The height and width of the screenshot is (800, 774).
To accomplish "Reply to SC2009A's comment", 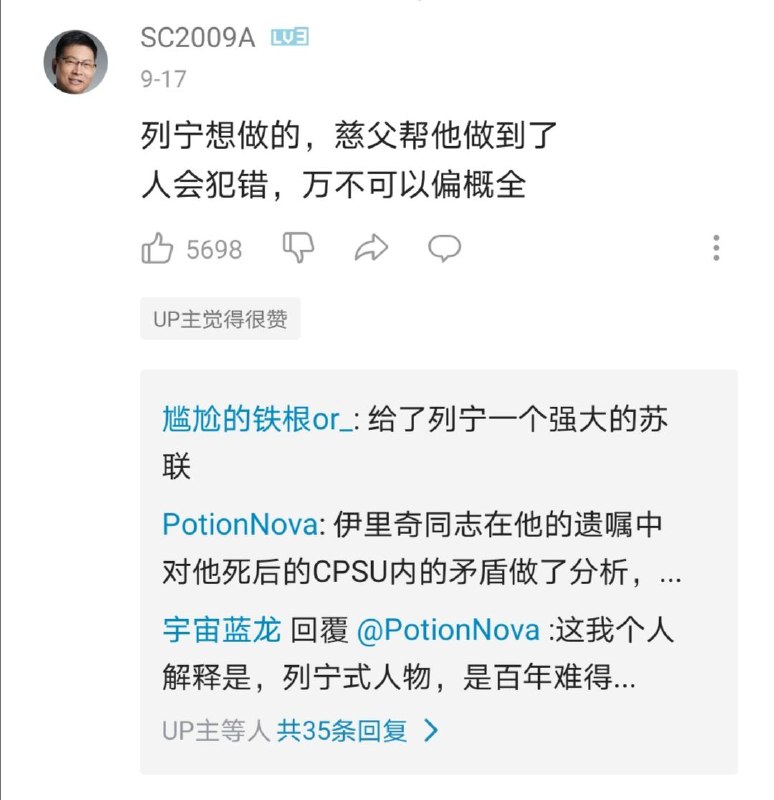I will pos(444,247).
